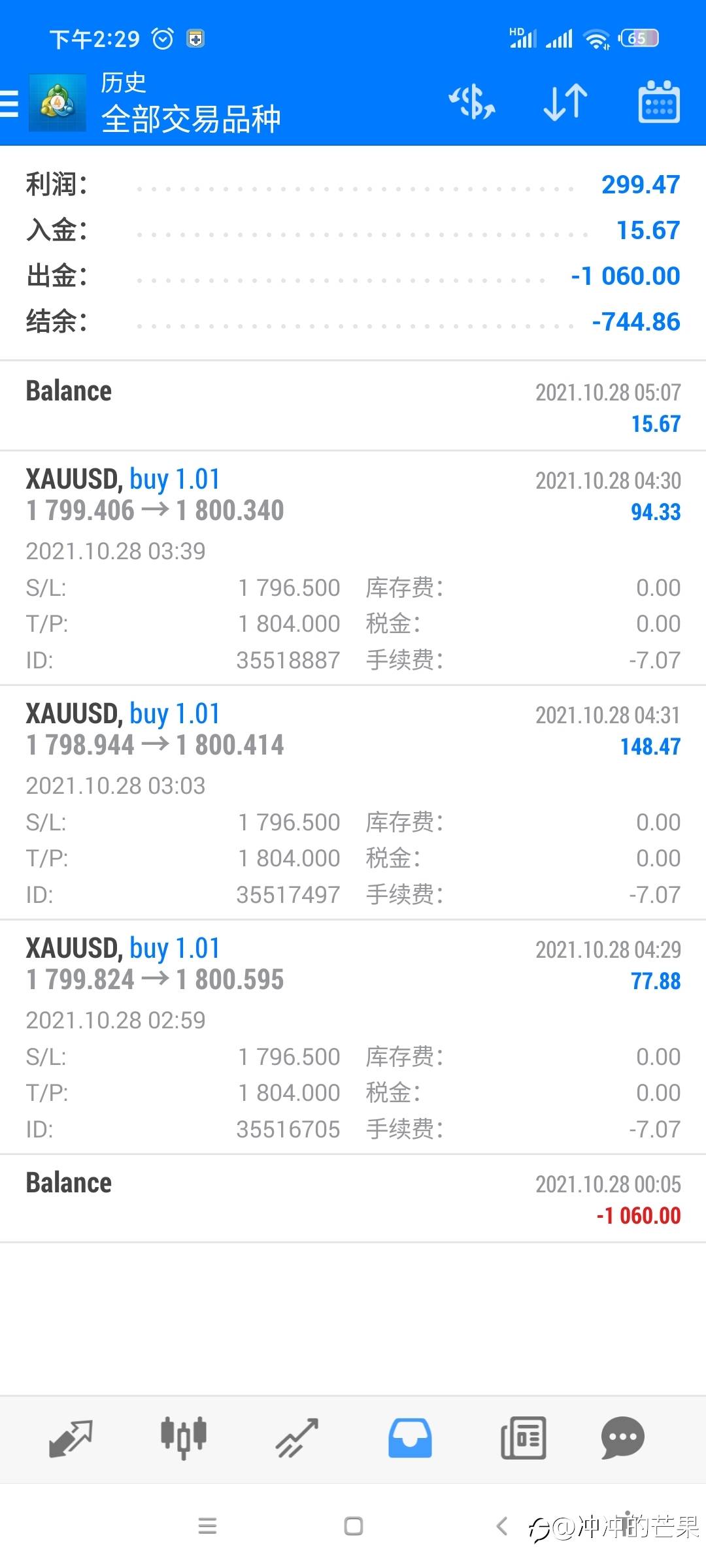This screenshot has width=706, height=1568.
Task: Switch to the Trade tab
Action: point(297,1439)
